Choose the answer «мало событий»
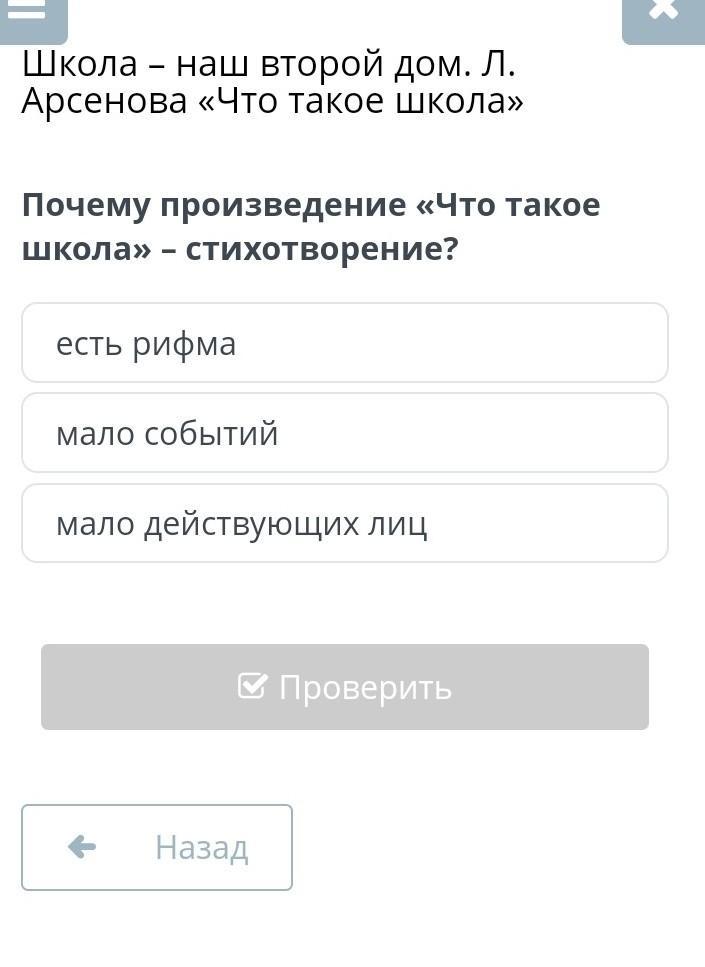The image size is (705, 967). tap(344, 433)
